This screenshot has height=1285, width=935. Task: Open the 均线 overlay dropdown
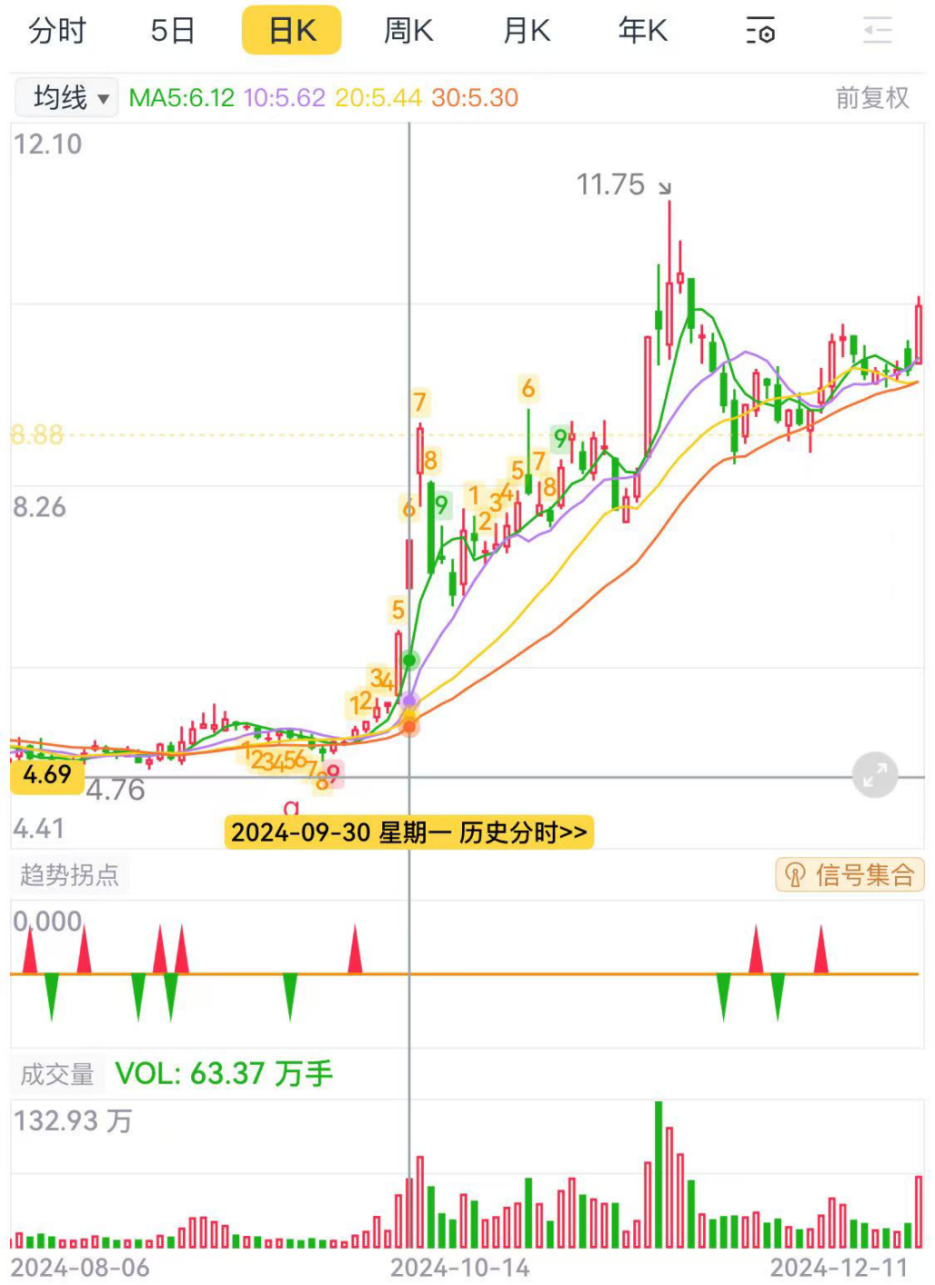point(65,99)
